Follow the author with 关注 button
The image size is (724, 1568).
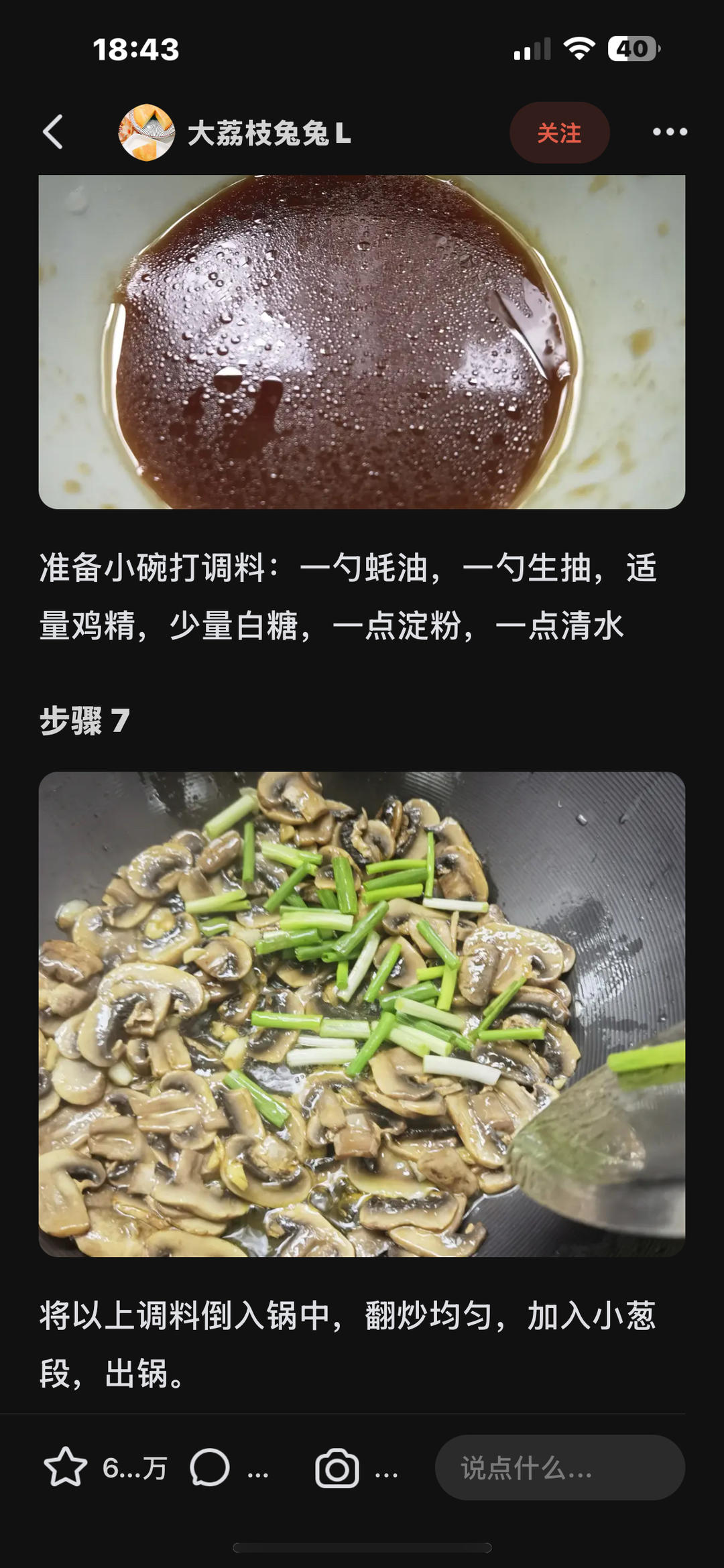coord(559,133)
